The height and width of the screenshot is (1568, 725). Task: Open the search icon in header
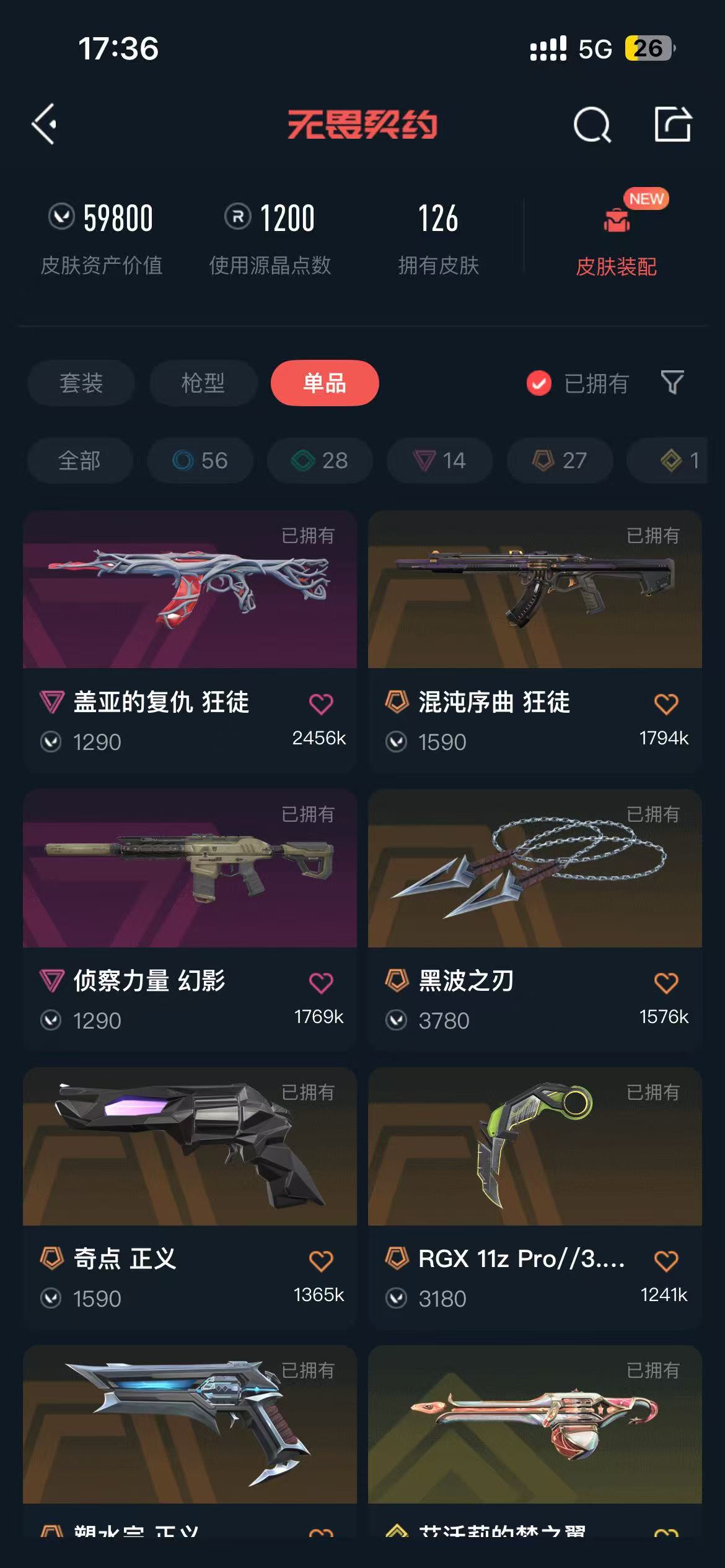click(592, 124)
